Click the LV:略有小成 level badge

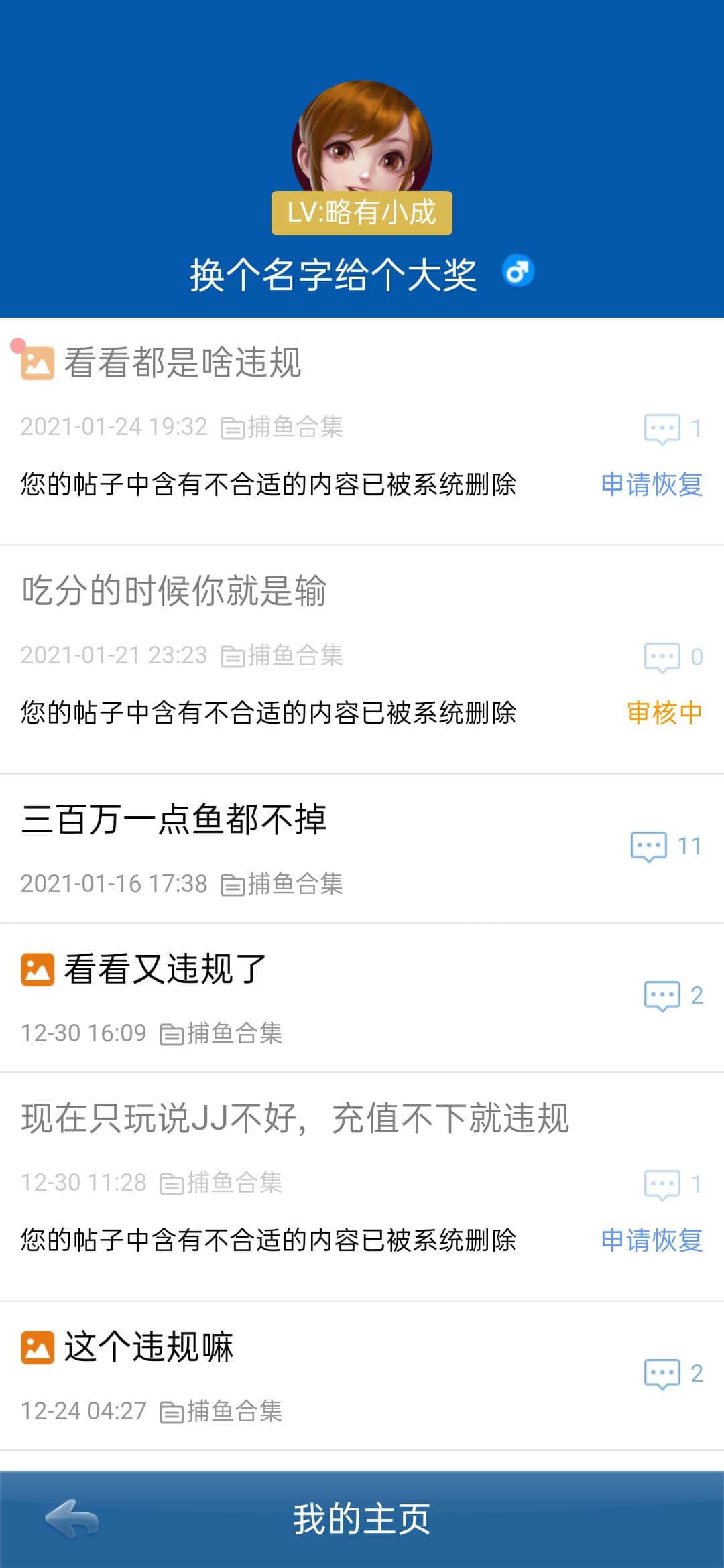click(x=362, y=214)
